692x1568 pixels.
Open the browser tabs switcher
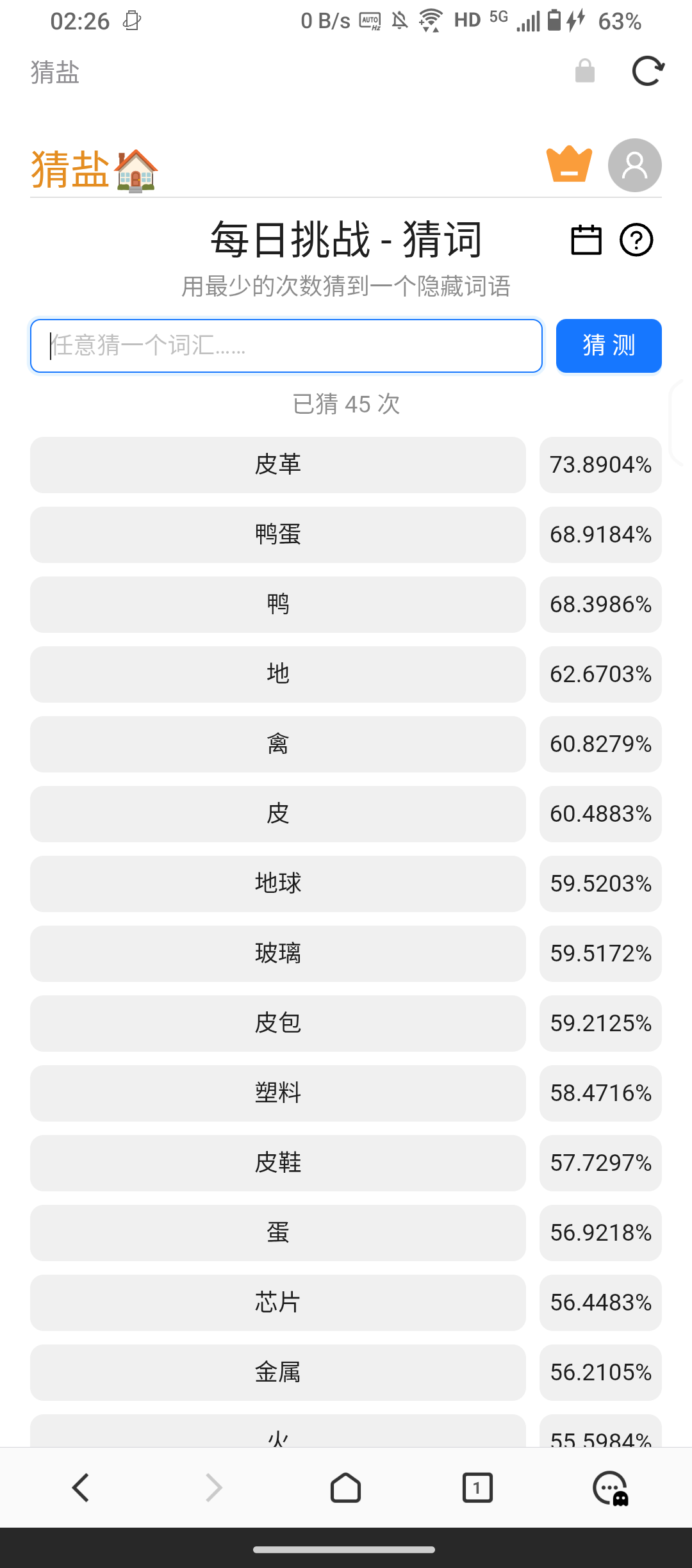coord(477,1487)
